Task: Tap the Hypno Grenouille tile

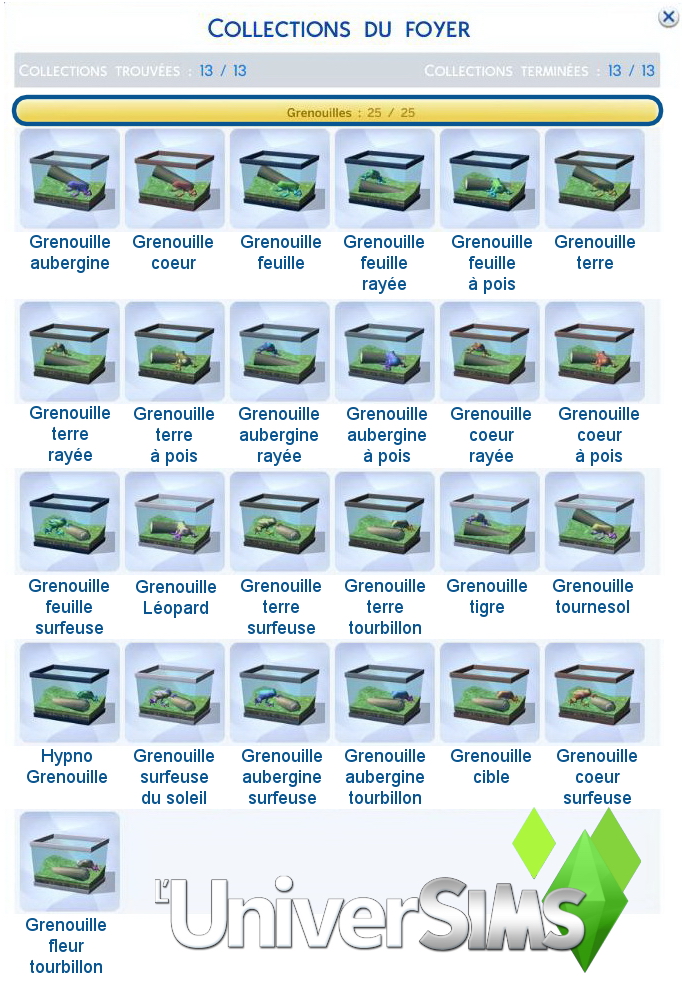Action: [x=70, y=692]
